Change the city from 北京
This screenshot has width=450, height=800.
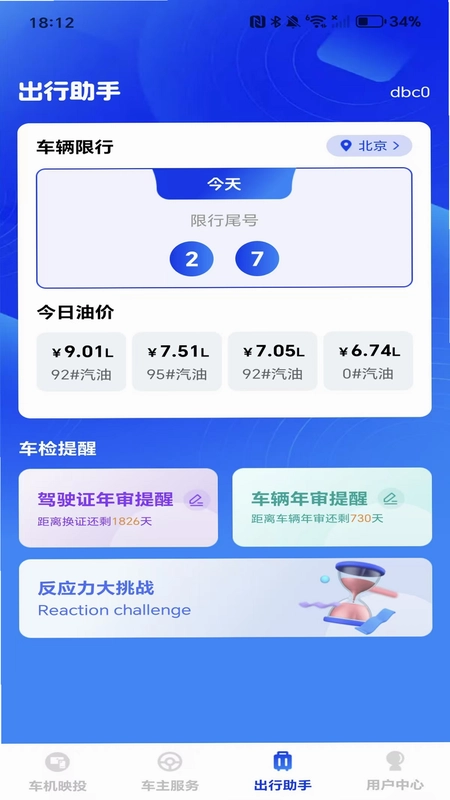point(369,146)
